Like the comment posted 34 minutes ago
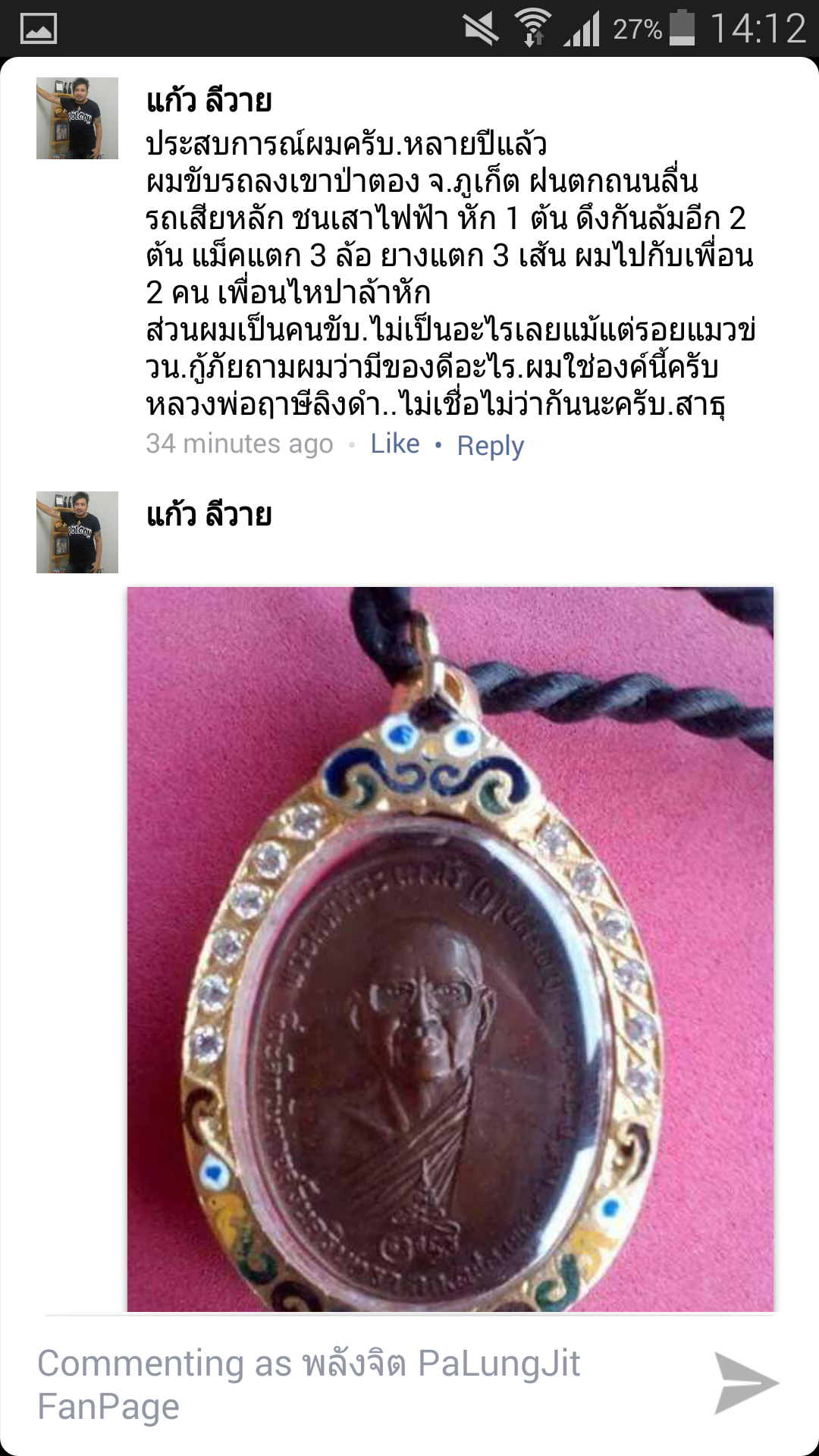819x1456 pixels. click(x=395, y=444)
